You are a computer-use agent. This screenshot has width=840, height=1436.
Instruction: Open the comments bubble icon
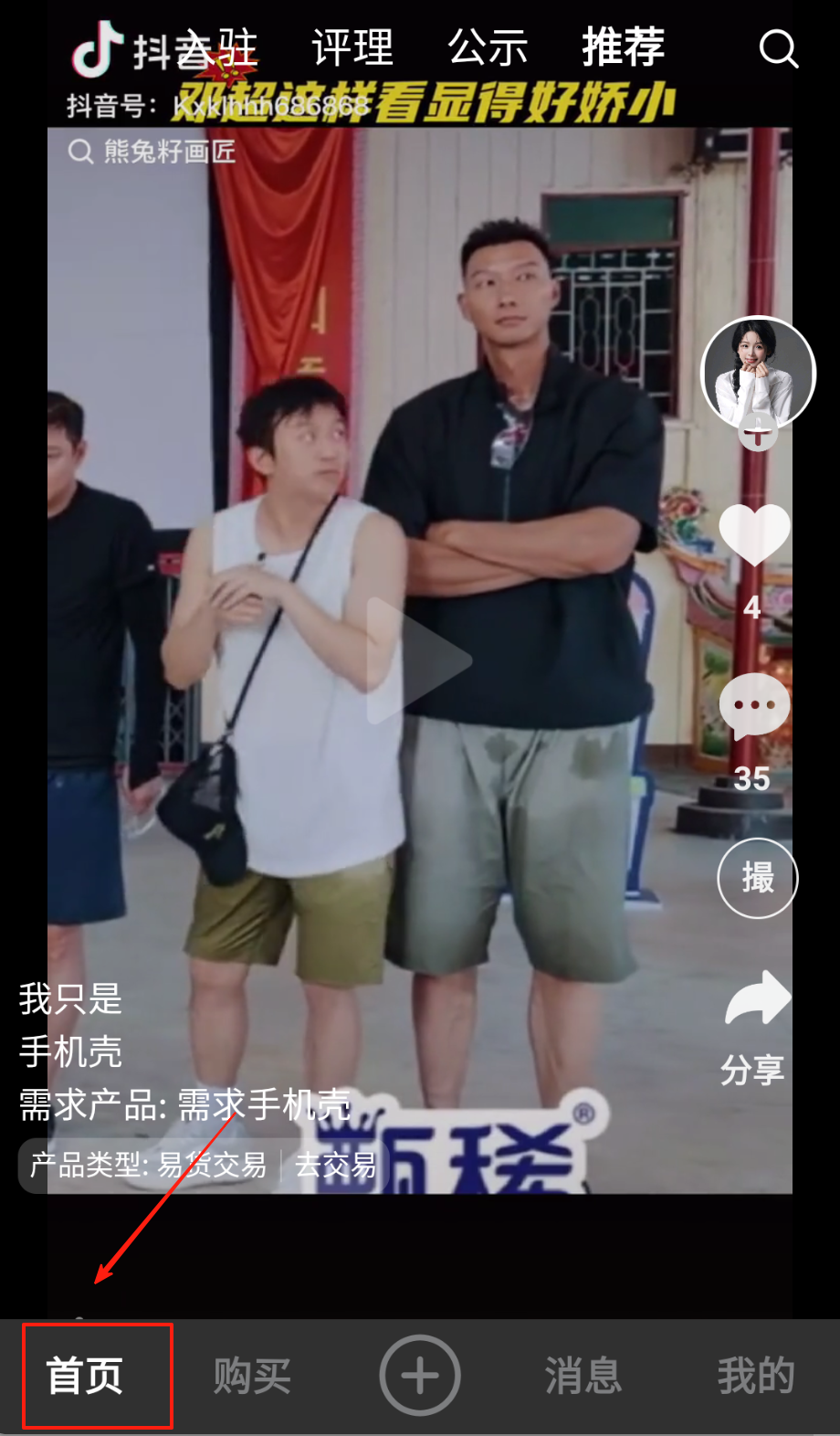[x=754, y=706]
